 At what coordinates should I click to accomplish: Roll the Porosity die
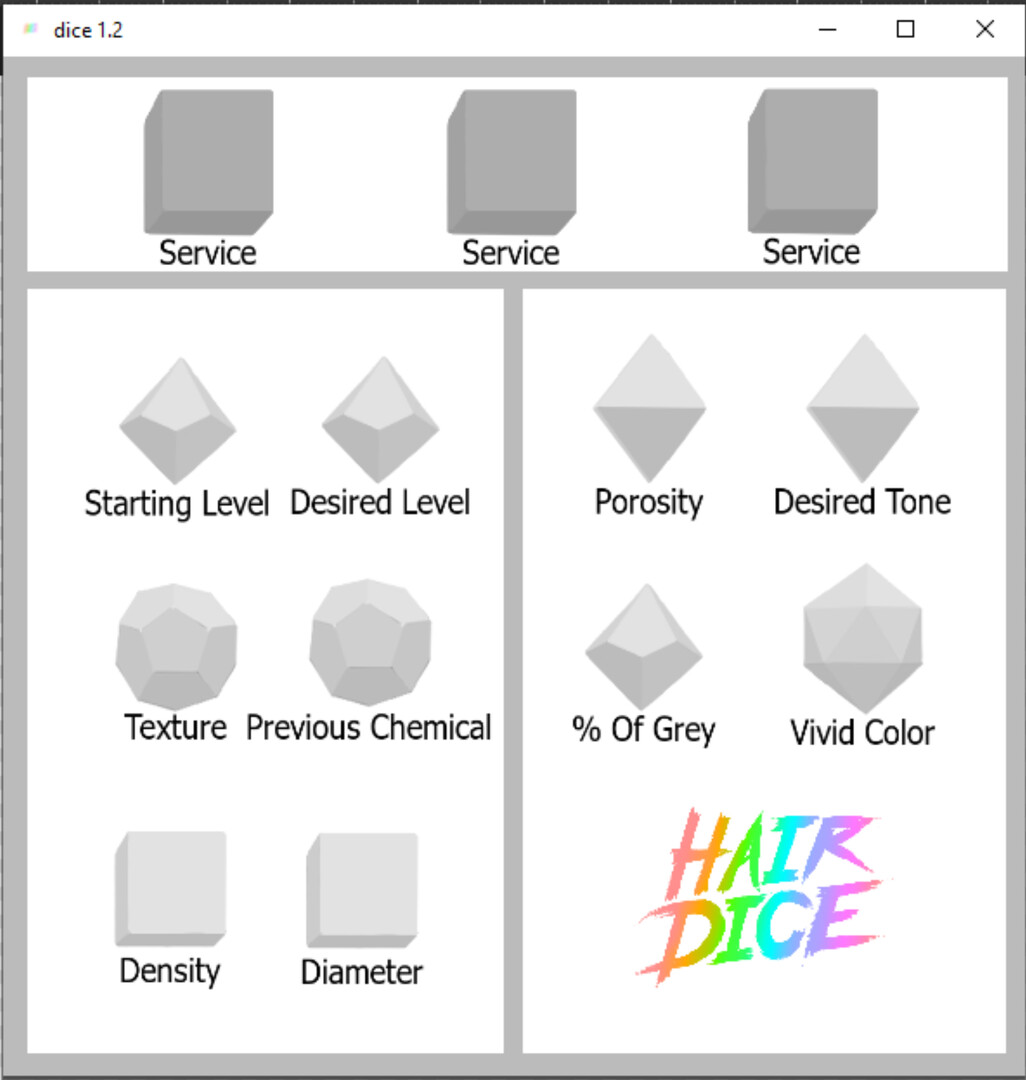click(x=650, y=408)
